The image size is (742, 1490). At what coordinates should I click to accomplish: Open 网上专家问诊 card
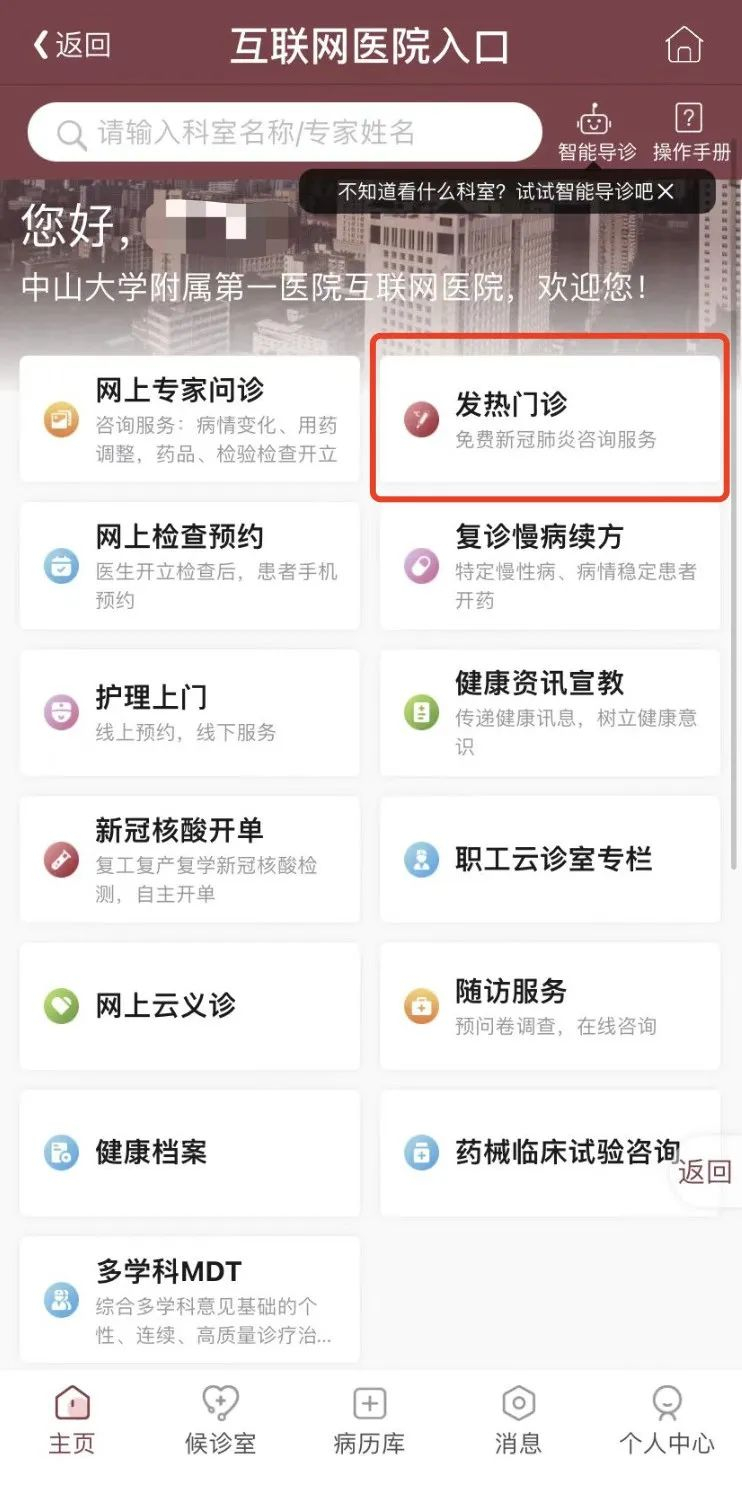190,420
